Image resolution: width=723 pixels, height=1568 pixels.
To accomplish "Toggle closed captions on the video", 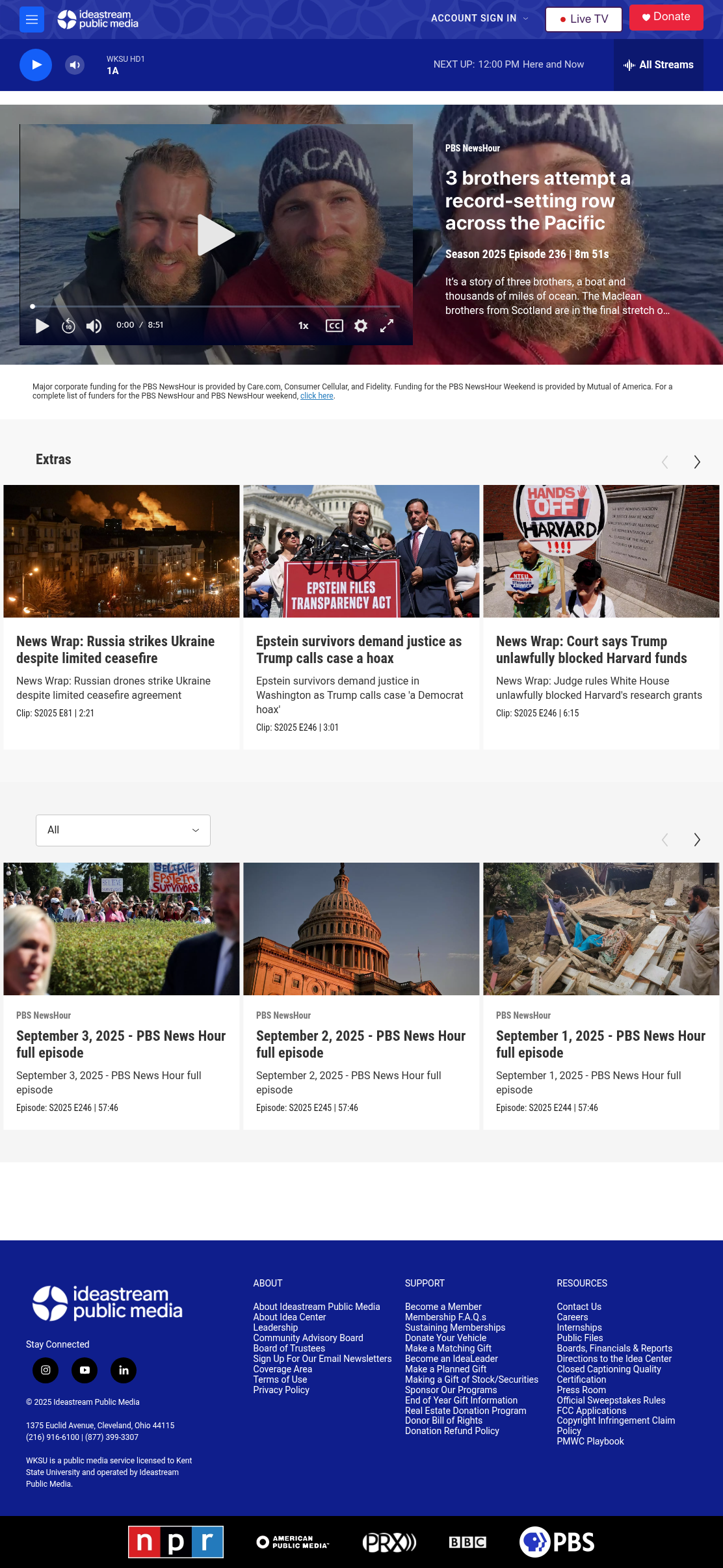I will [334, 326].
